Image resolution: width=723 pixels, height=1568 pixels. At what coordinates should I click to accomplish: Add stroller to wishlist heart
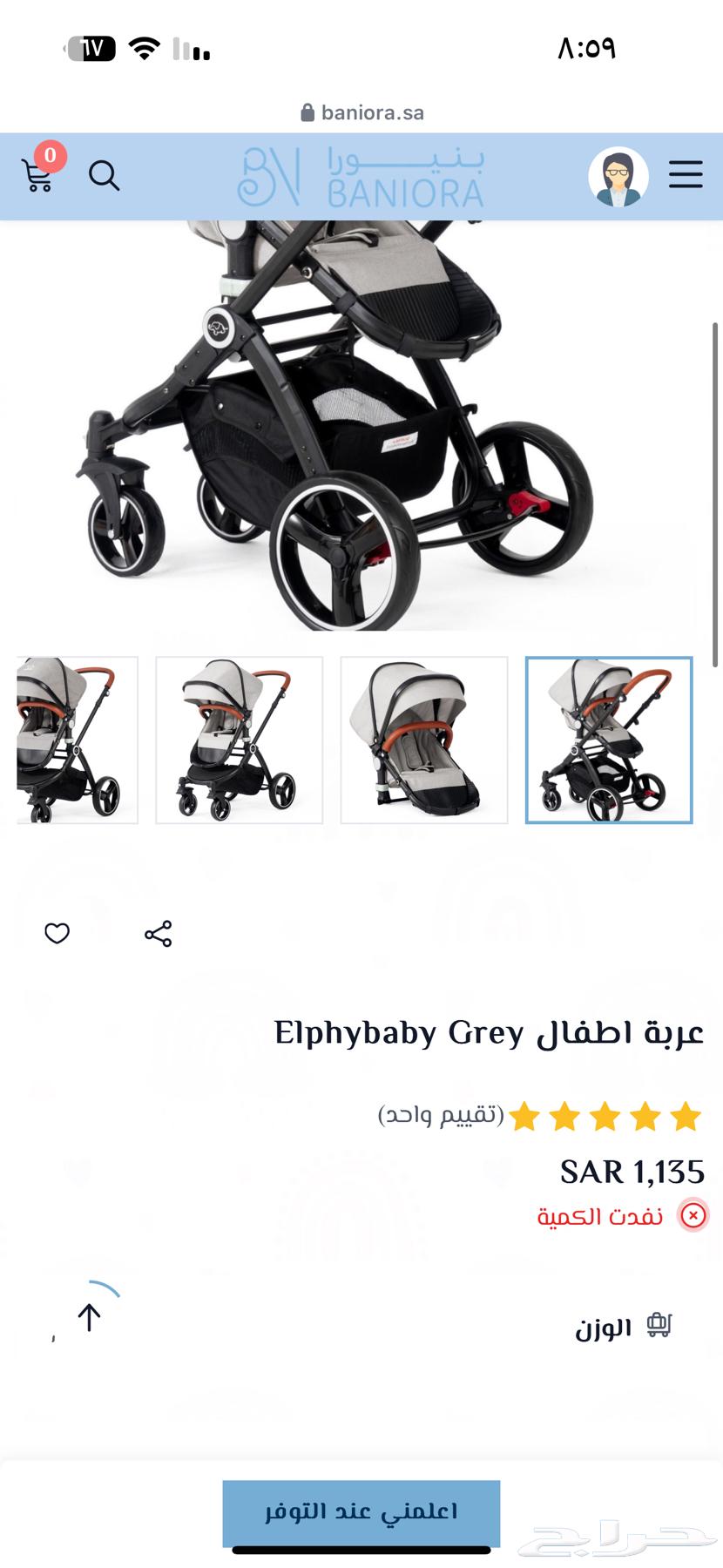[57, 934]
